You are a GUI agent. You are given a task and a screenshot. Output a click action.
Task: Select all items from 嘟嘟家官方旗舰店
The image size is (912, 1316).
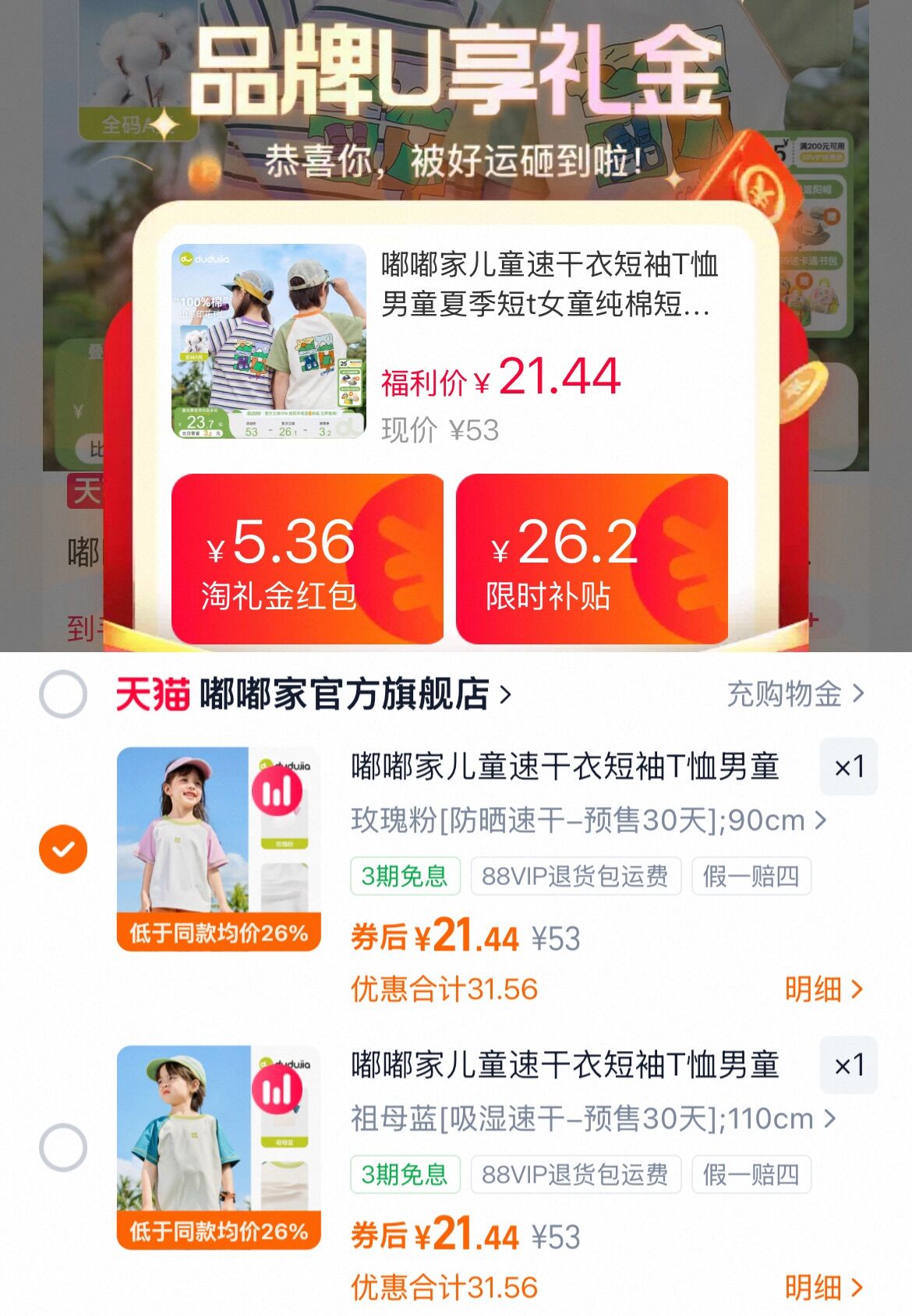click(x=63, y=693)
